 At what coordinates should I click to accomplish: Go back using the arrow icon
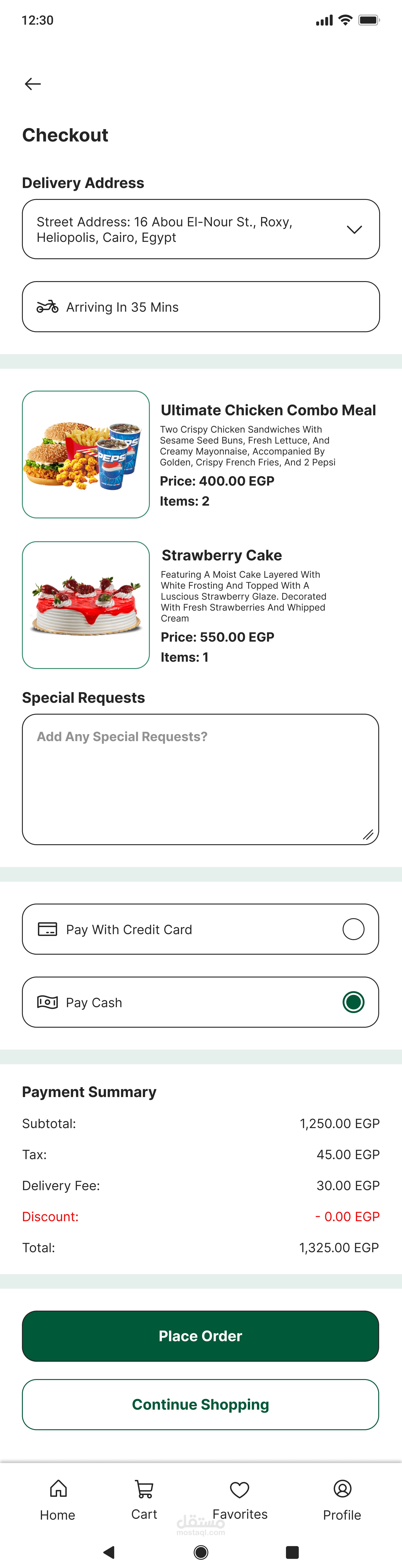[x=33, y=84]
